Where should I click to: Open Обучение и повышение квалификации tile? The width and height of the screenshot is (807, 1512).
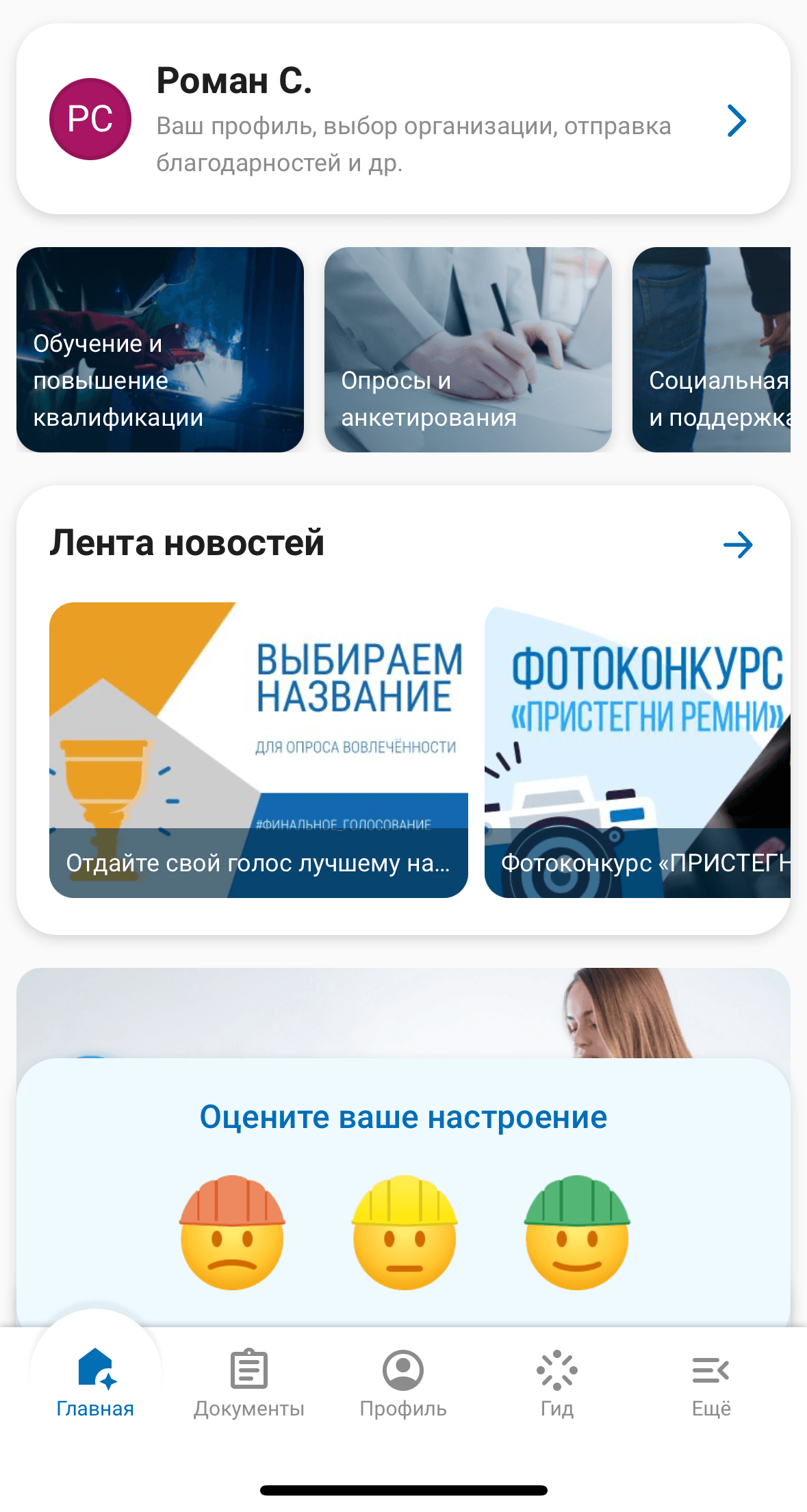(160, 350)
